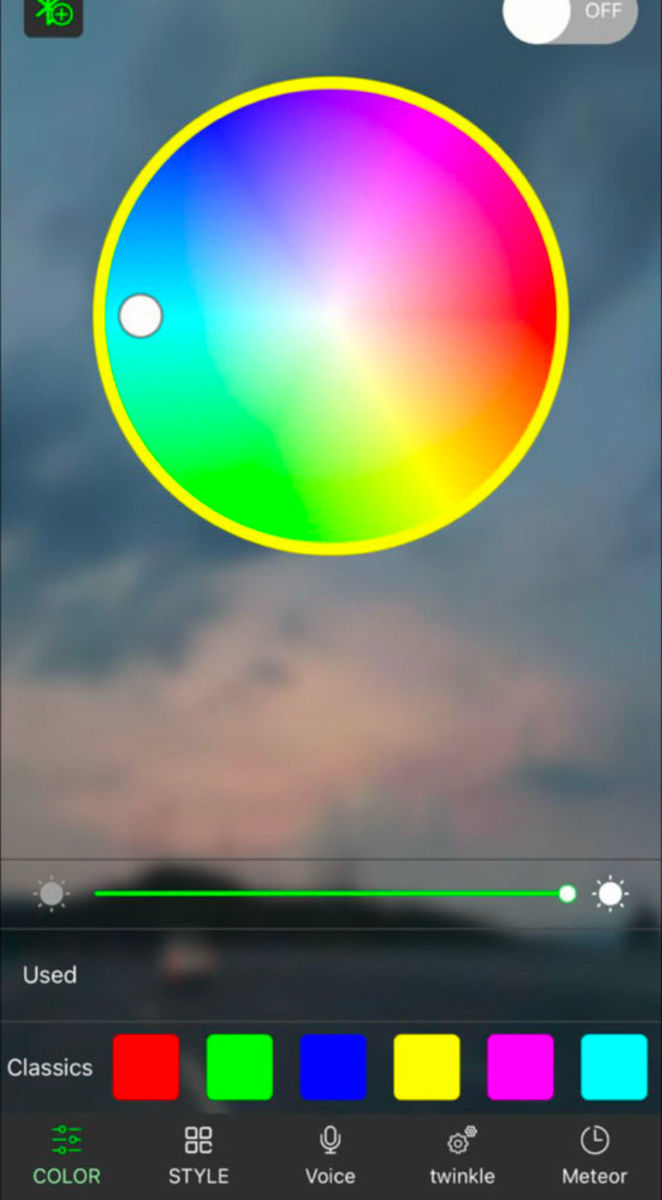The image size is (662, 1200).
Task: Open the Voice tab
Action: [x=330, y=1155]
